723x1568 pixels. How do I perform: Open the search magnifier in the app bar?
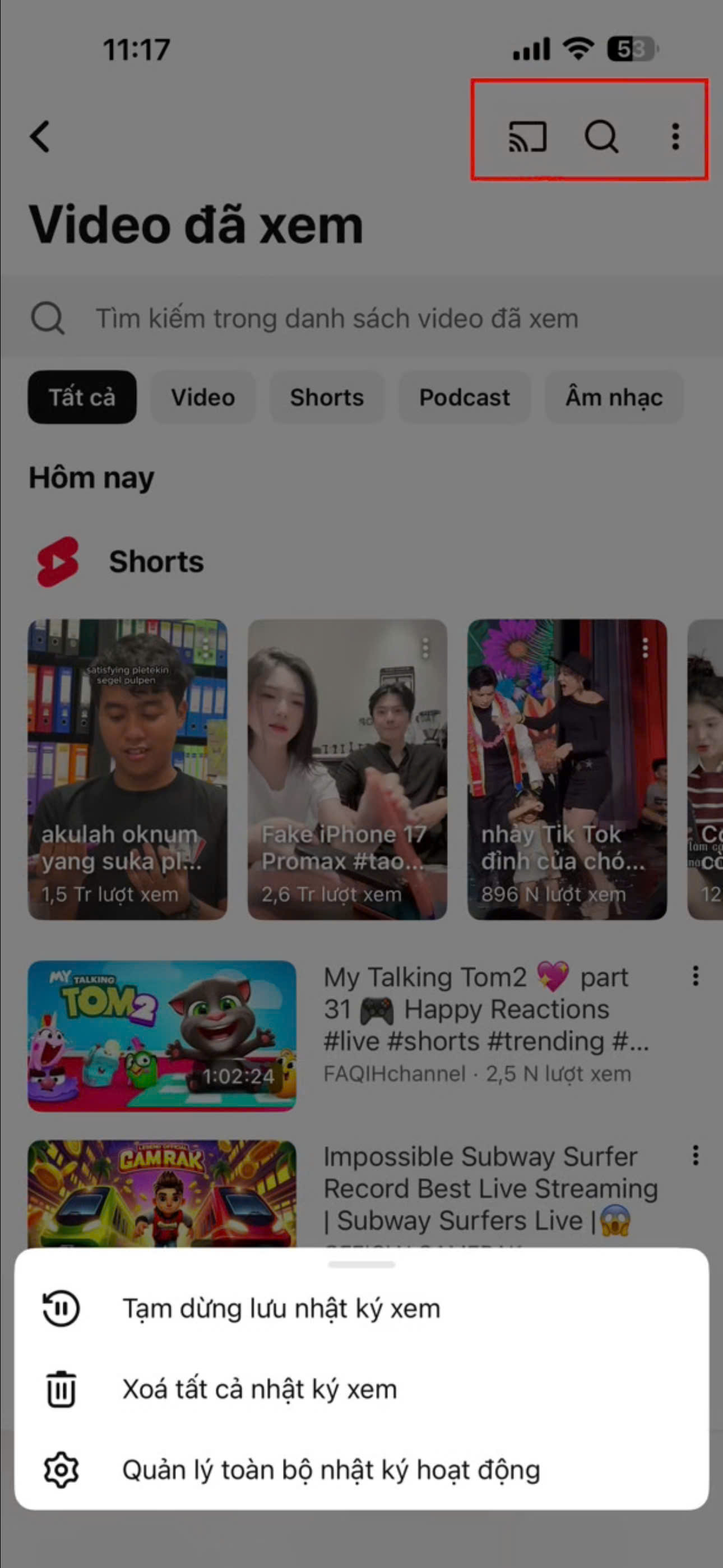pyautogui.click(x=601, y=136)
